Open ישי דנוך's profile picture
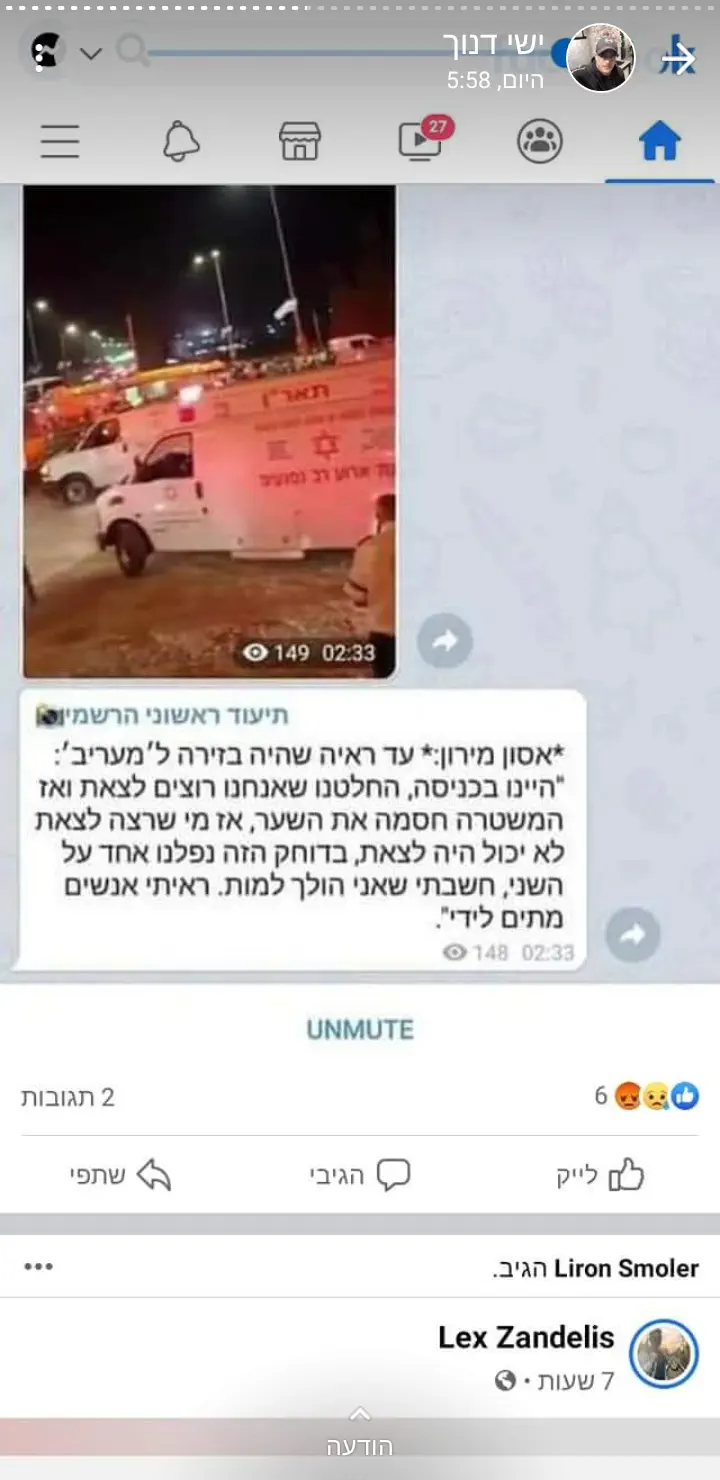 pyautogui.click(x=600, y=58)
